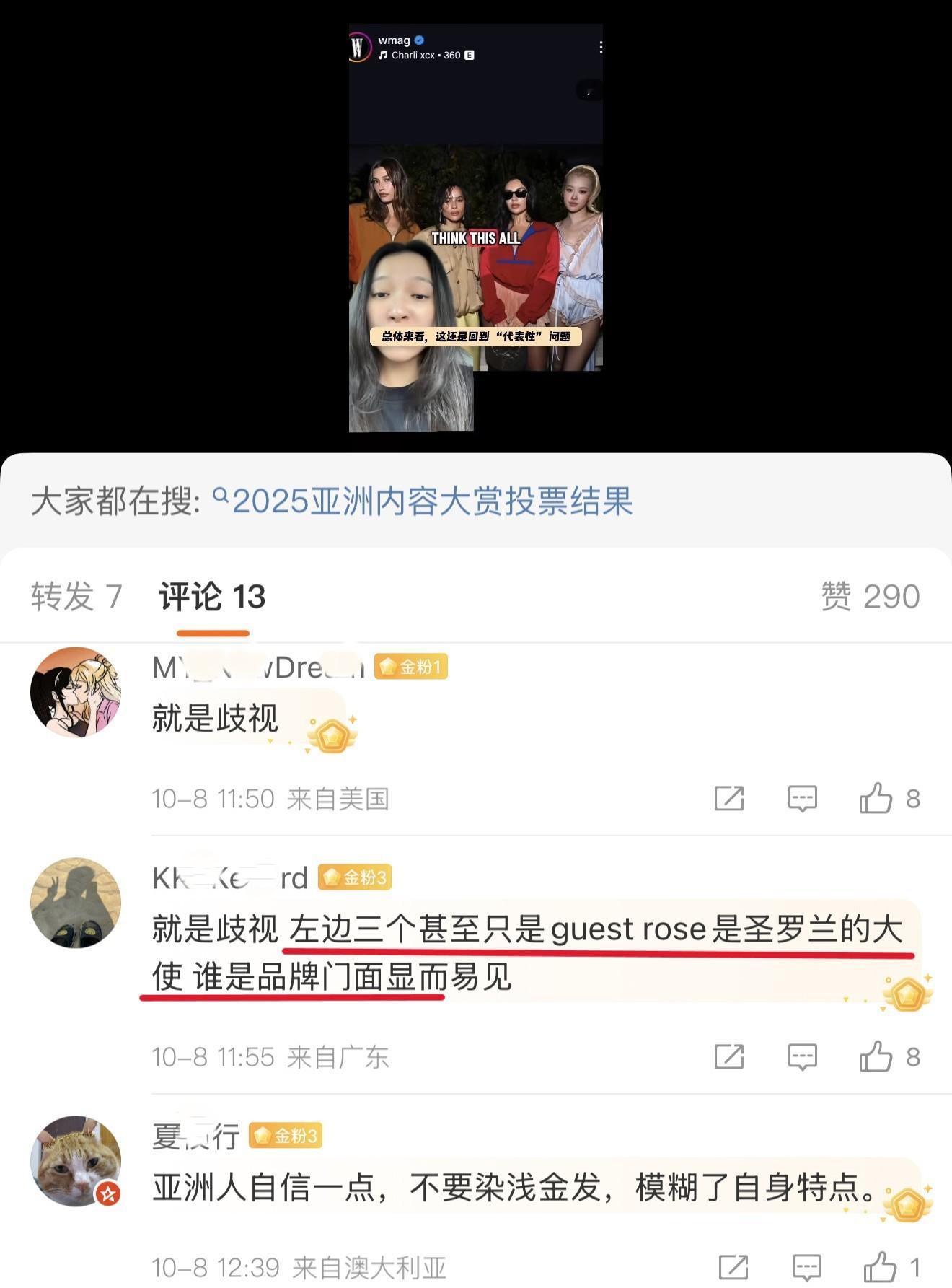Open the cat avatar commenter's profile

pos(76,1161)
